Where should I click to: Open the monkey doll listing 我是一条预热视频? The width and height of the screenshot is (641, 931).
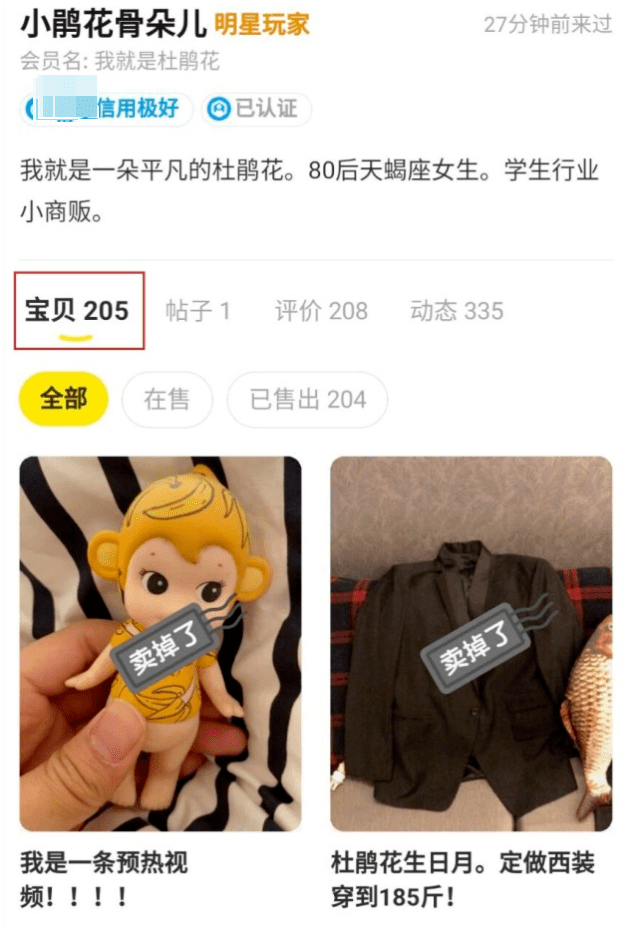tap(160, 643)
